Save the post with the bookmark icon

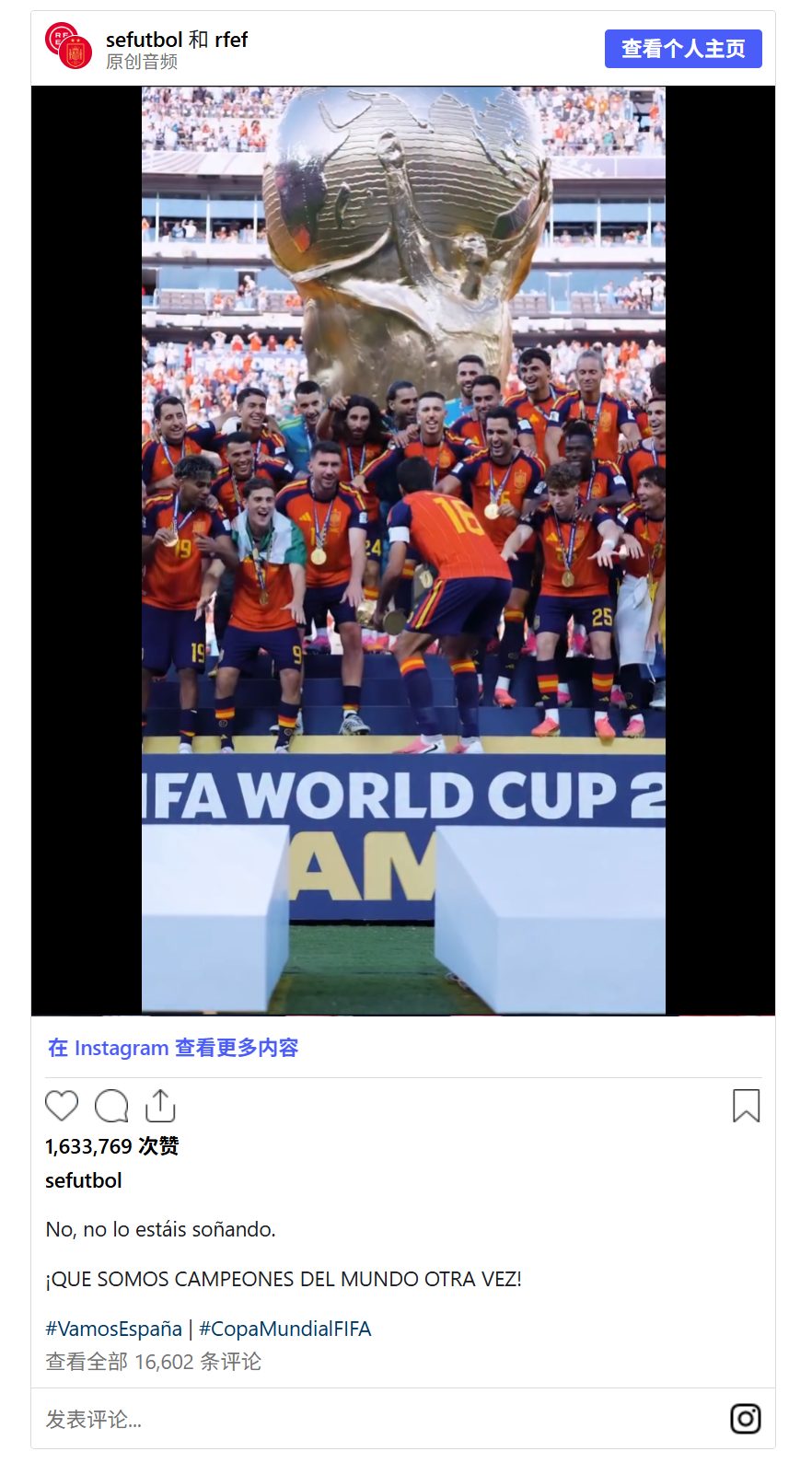(746, 1106)
